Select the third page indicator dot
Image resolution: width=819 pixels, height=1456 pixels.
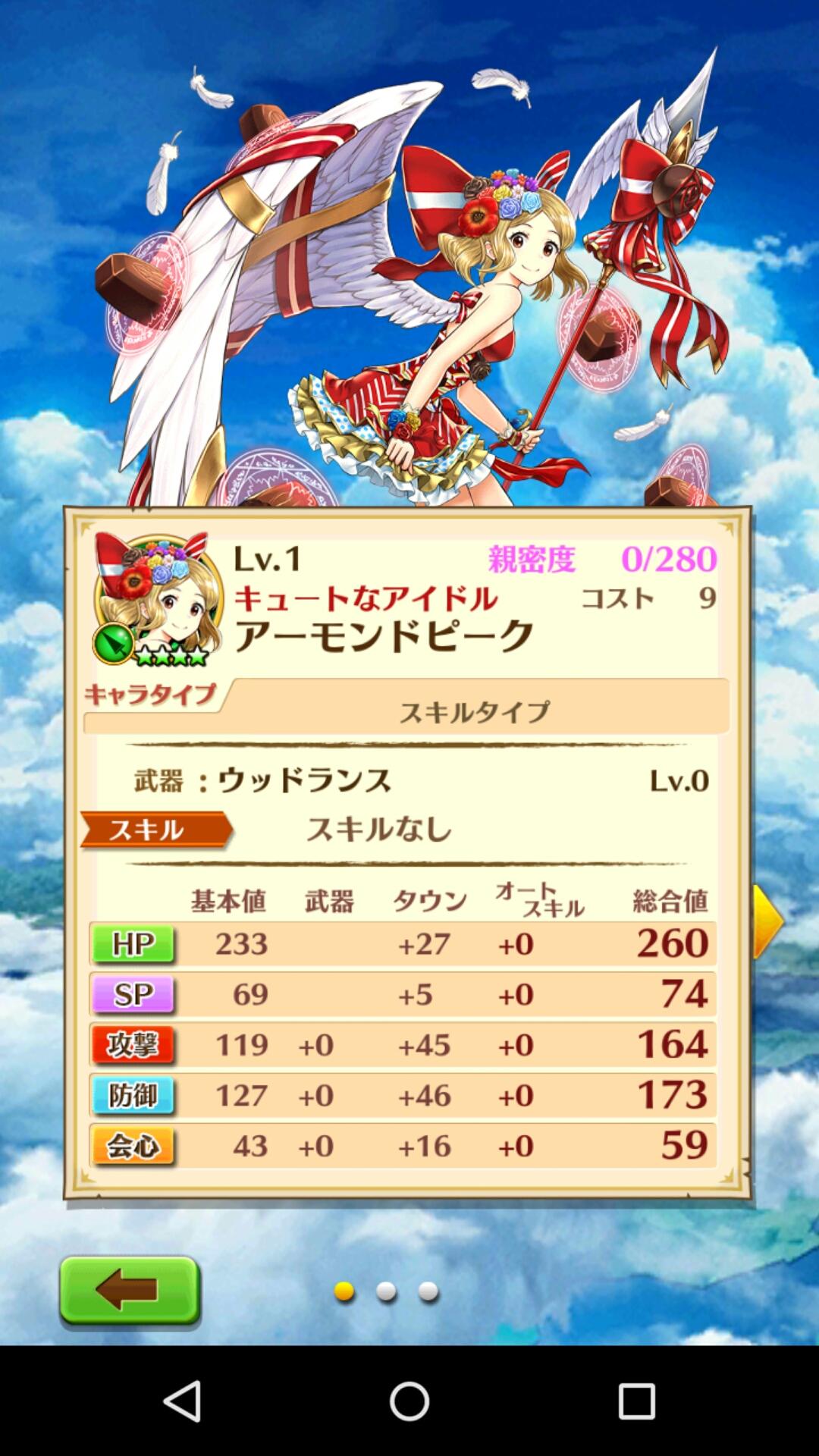(x=428, y=1291)
